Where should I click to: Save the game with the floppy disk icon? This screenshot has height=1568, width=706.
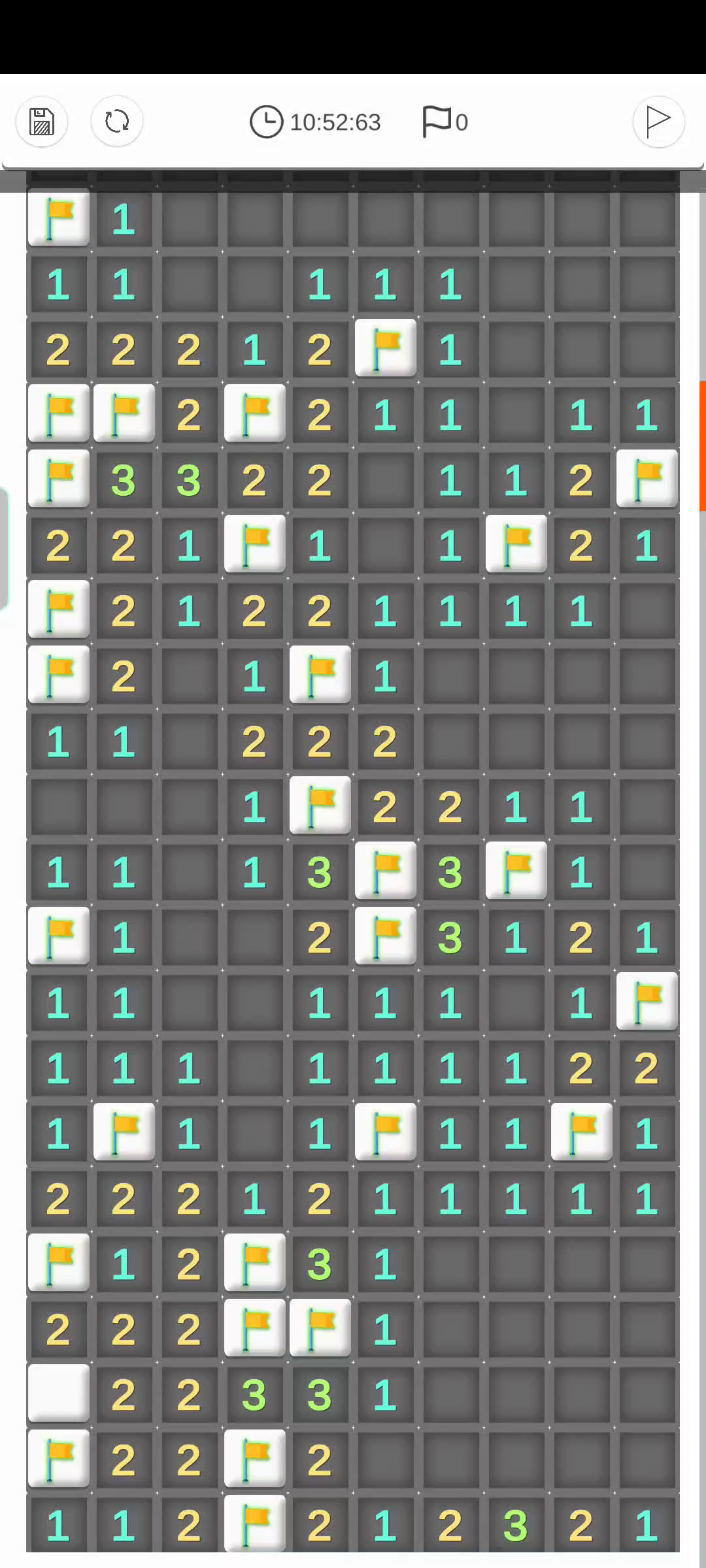[x=42, y=122]
